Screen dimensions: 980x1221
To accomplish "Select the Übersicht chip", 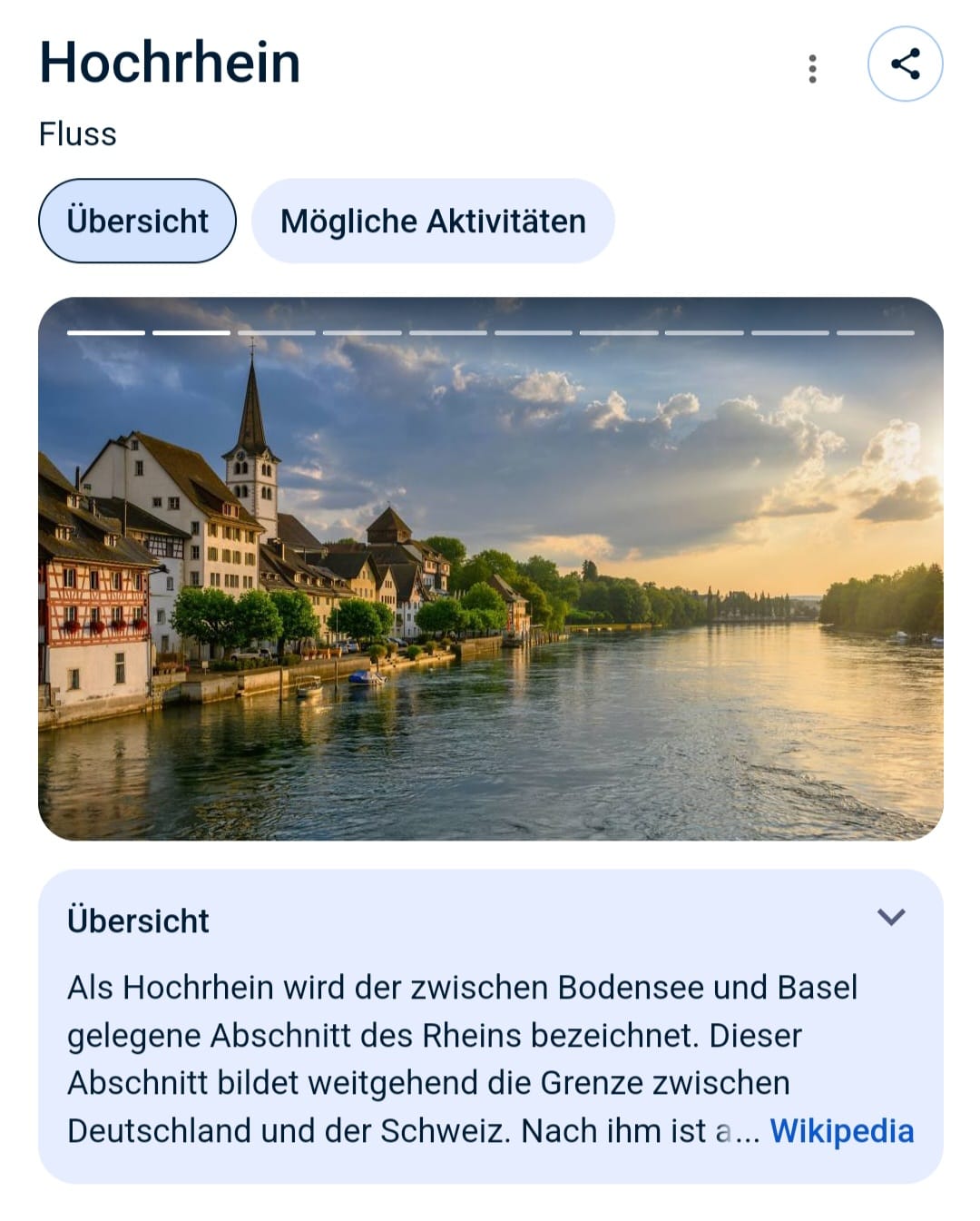I will pyautogui.click(x=137, y=221).
